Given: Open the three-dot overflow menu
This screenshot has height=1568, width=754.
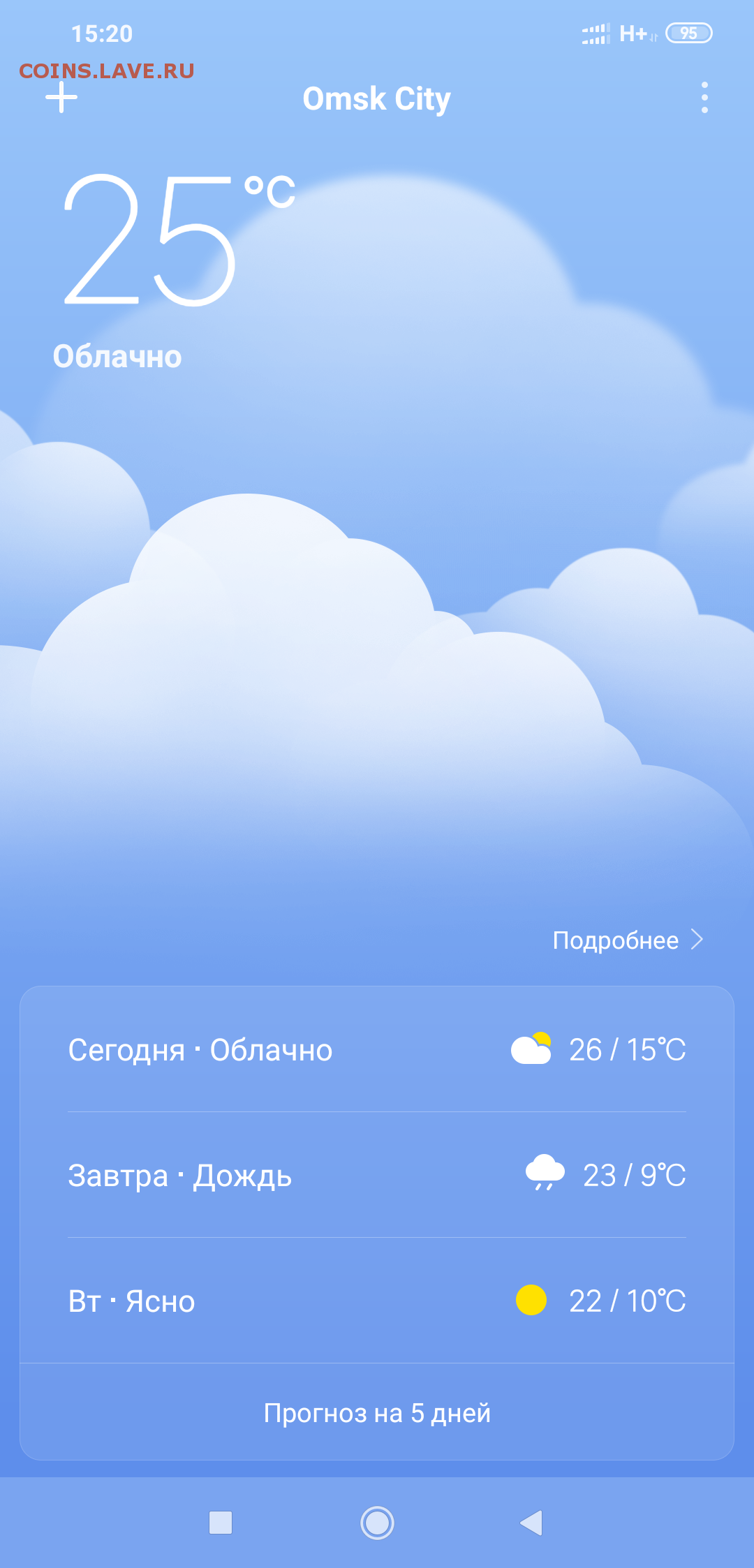Looking at the screenshot, I should coord(704,98).
